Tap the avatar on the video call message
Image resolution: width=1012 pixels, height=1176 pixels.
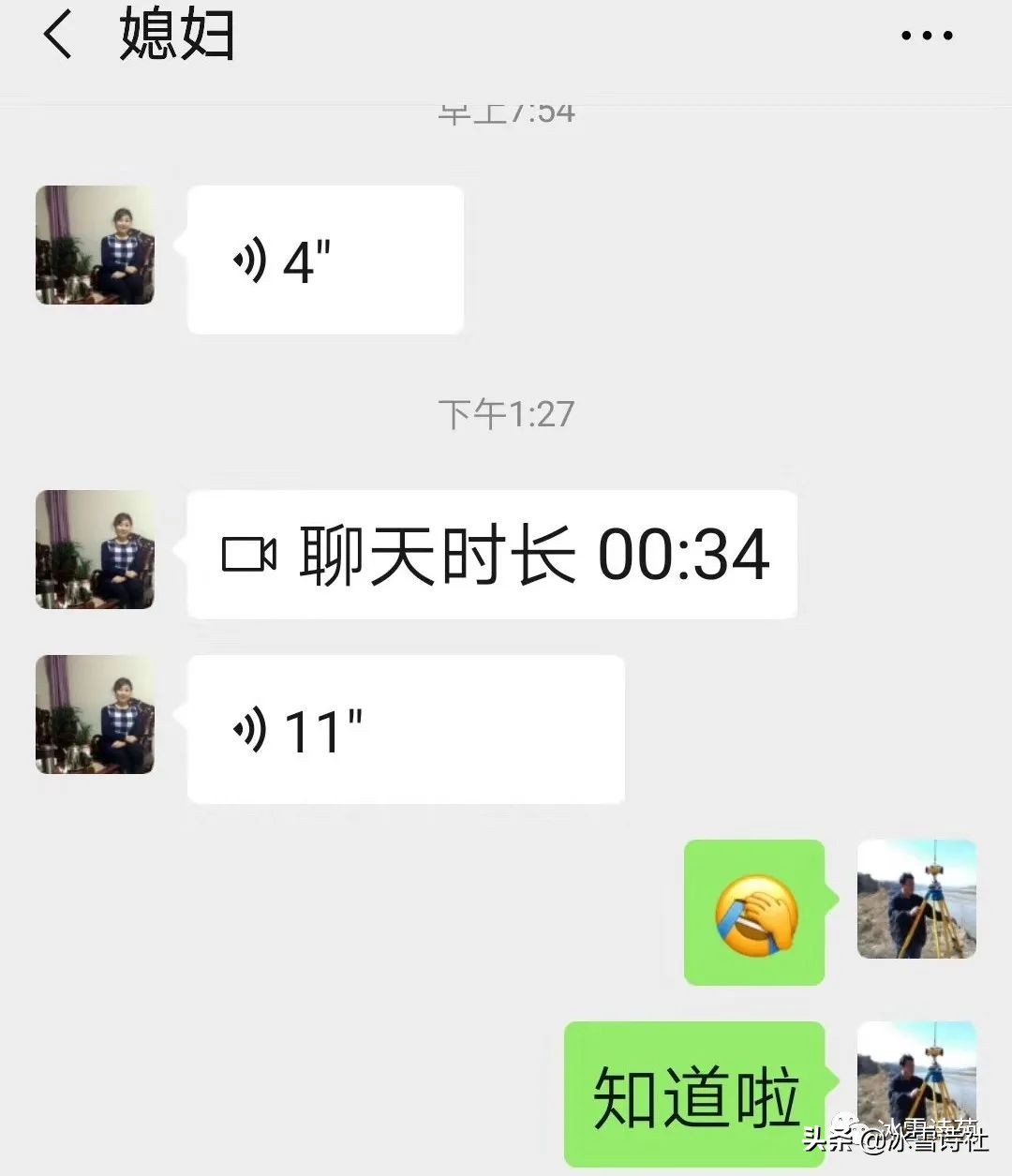click(x=95, y=551)
